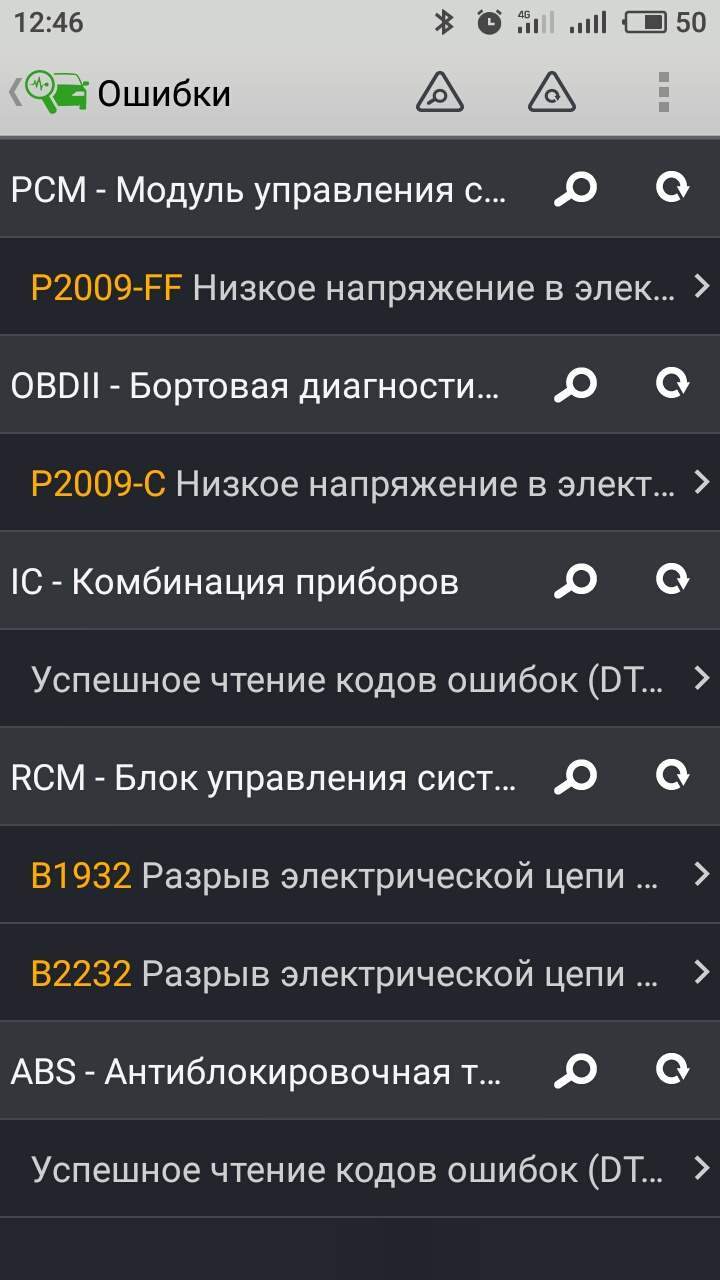Open error B2232 details

(x=360, y=973)
